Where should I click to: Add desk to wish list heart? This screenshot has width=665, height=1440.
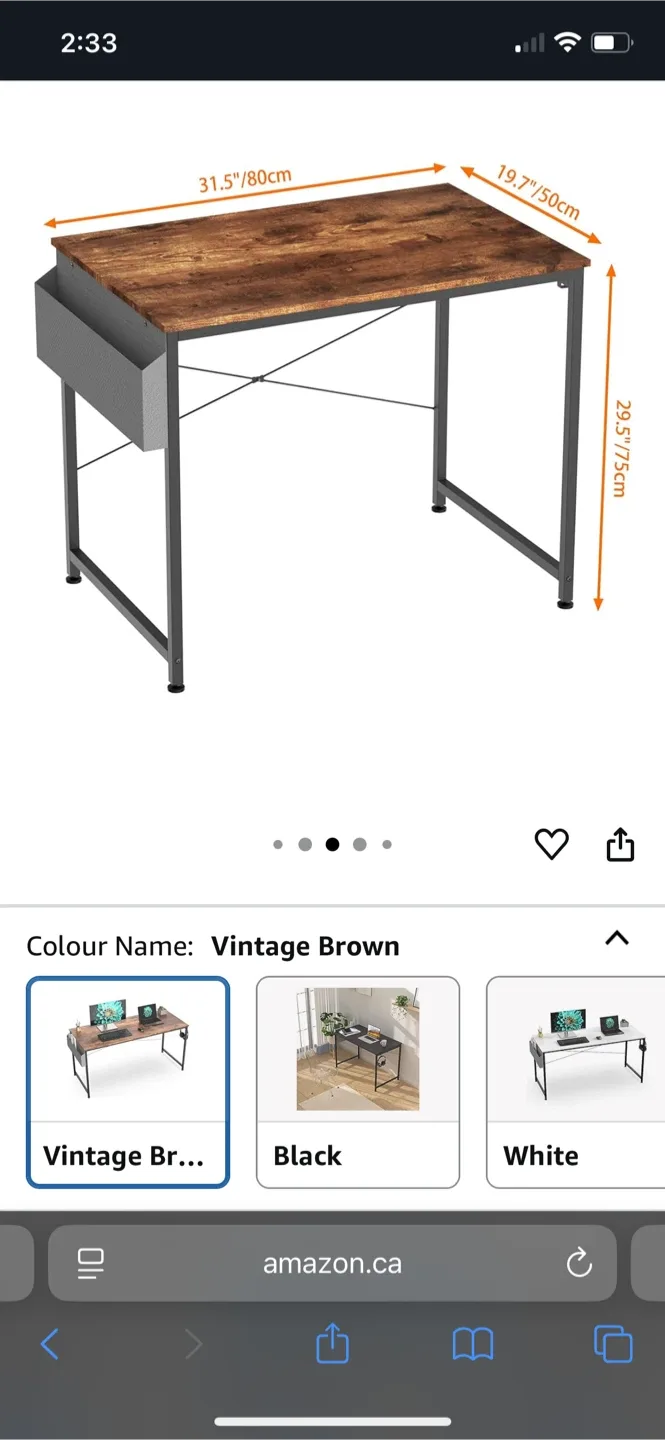coord(551,845)
